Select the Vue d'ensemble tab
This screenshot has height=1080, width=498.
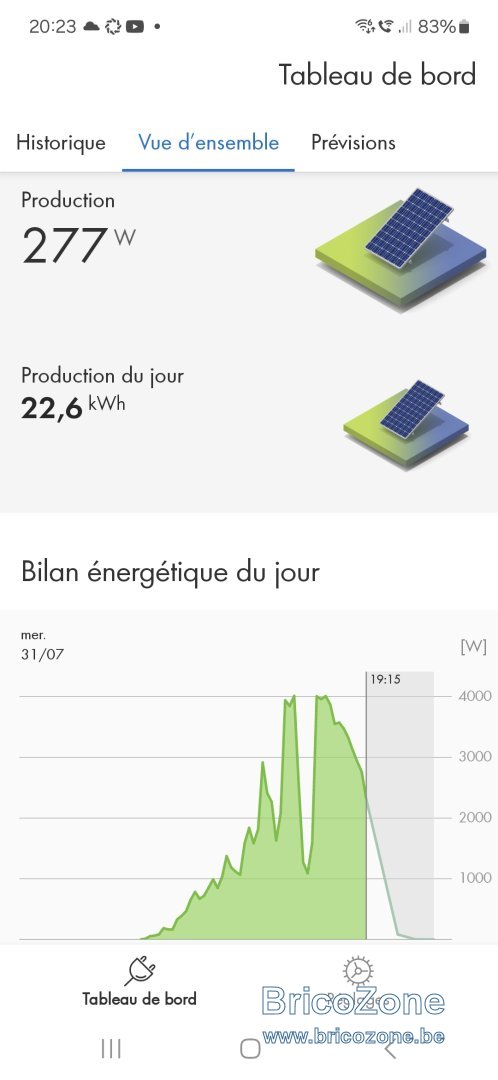tap(209, 143)
